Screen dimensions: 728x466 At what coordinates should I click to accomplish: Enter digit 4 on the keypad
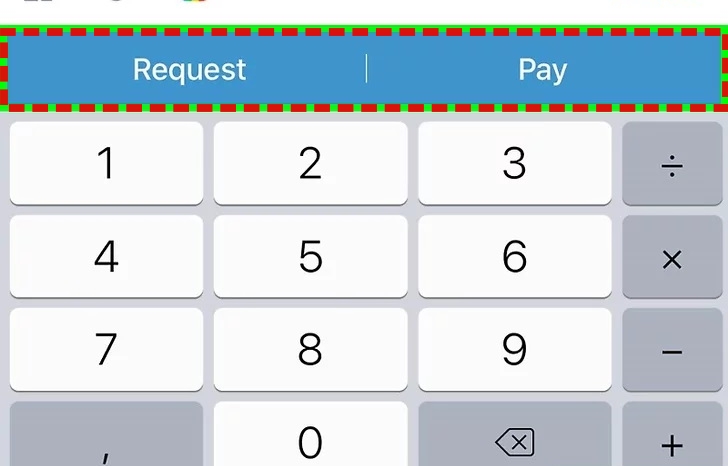pyautogui.click(x=106, y=257)
